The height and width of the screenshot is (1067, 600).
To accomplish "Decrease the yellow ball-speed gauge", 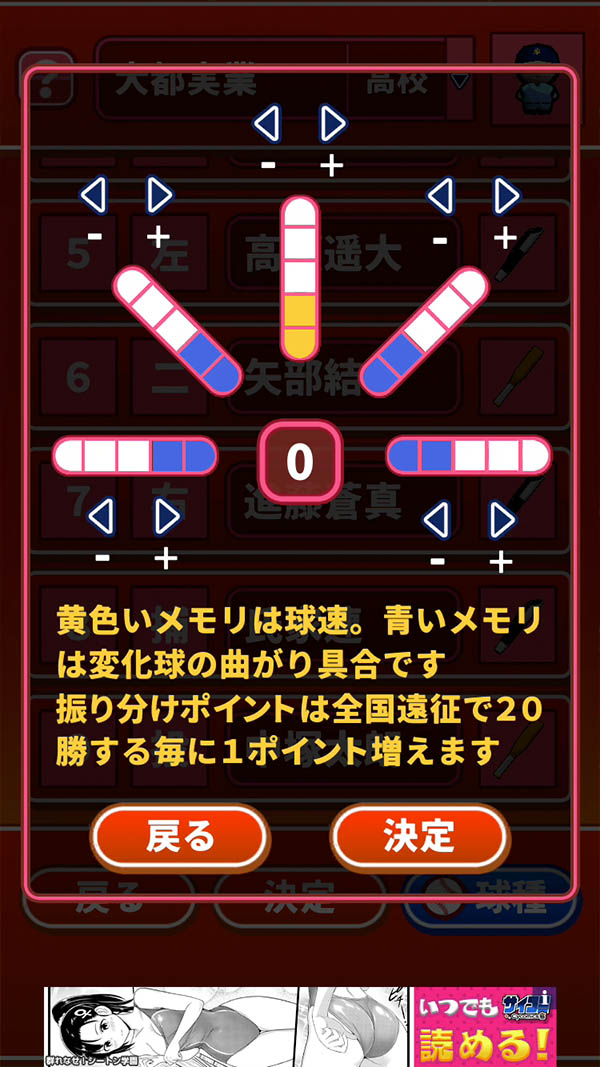I will coord(267,124).
